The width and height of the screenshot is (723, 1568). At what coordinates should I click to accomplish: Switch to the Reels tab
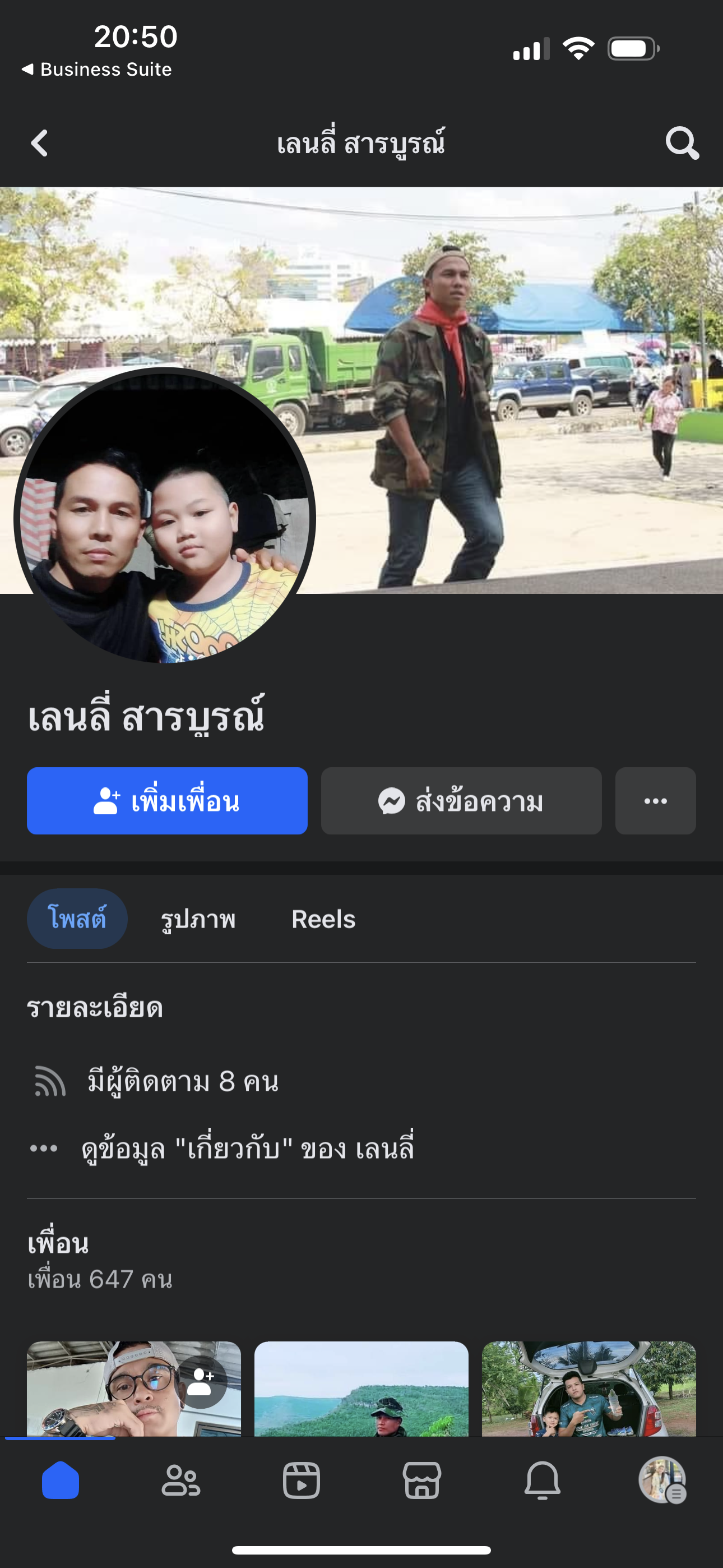pyautogui.click(x=323, y=919)
